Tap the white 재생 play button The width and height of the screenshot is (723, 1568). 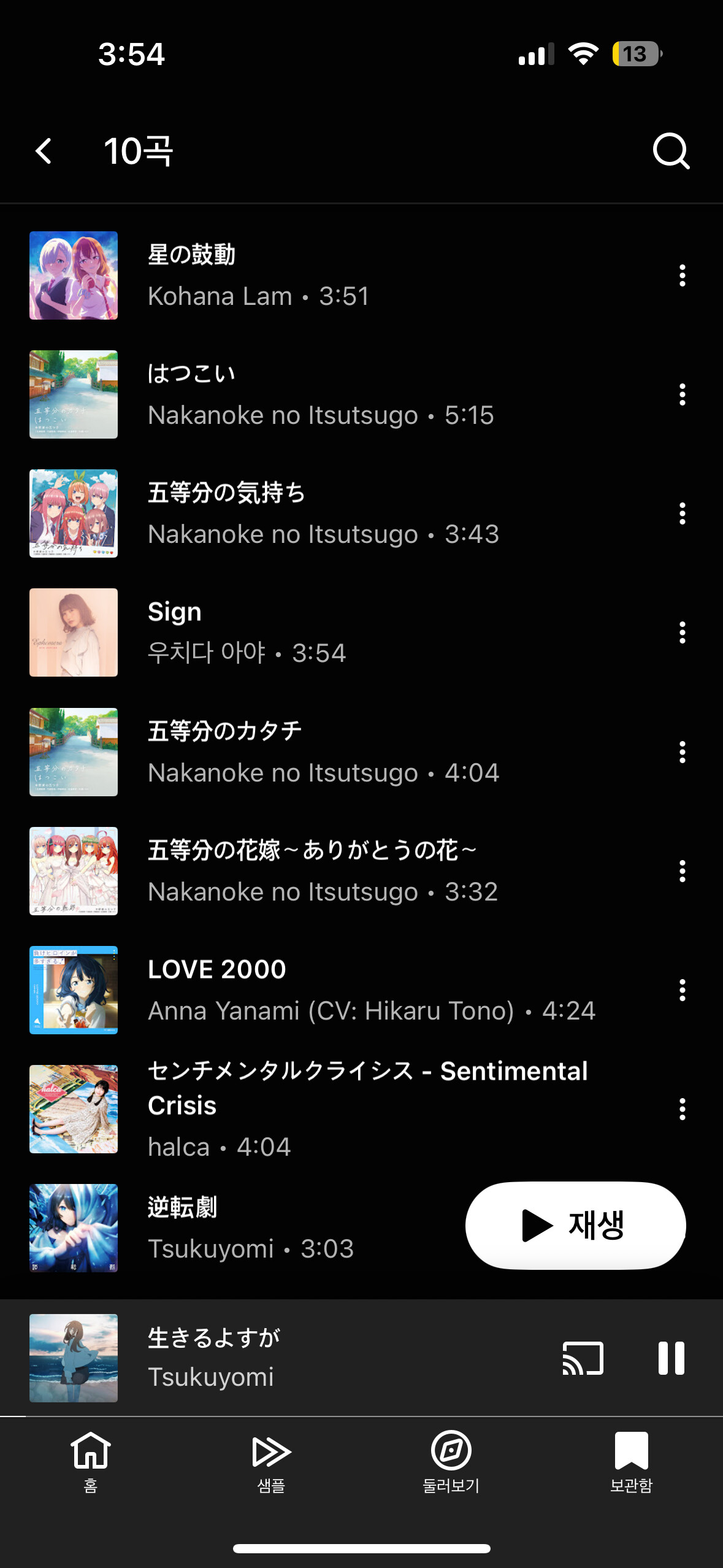[575, 1225]
